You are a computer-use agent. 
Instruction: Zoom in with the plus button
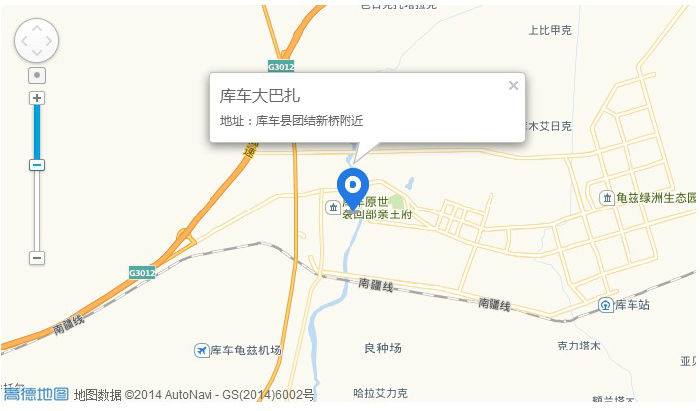(x=37, y=98)
